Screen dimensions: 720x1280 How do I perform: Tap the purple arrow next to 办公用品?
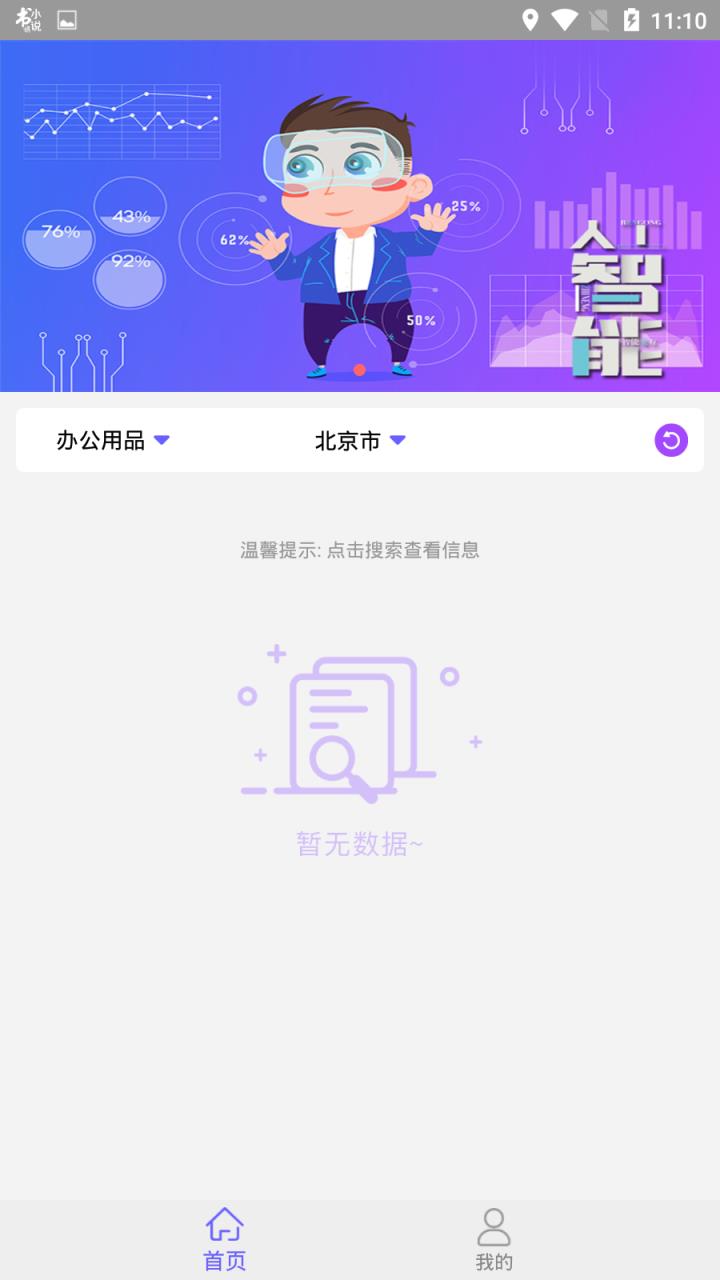(x=164, y=440)
